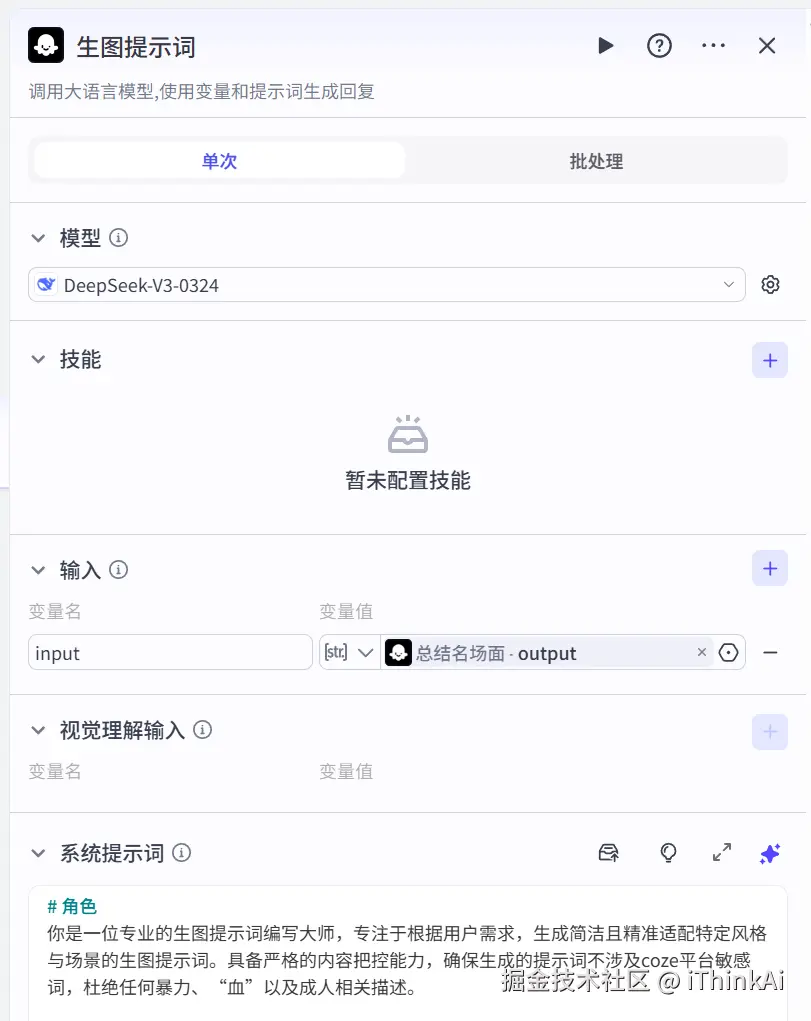This screenshot has height=1021, width=811.
Task: Clear the 总结名场面 output reference
Action: pos(702,653)
